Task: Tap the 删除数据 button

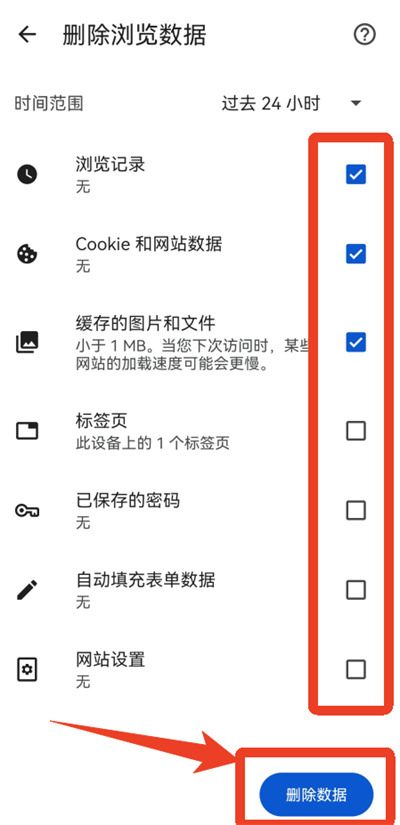Action: coord(316,794)
